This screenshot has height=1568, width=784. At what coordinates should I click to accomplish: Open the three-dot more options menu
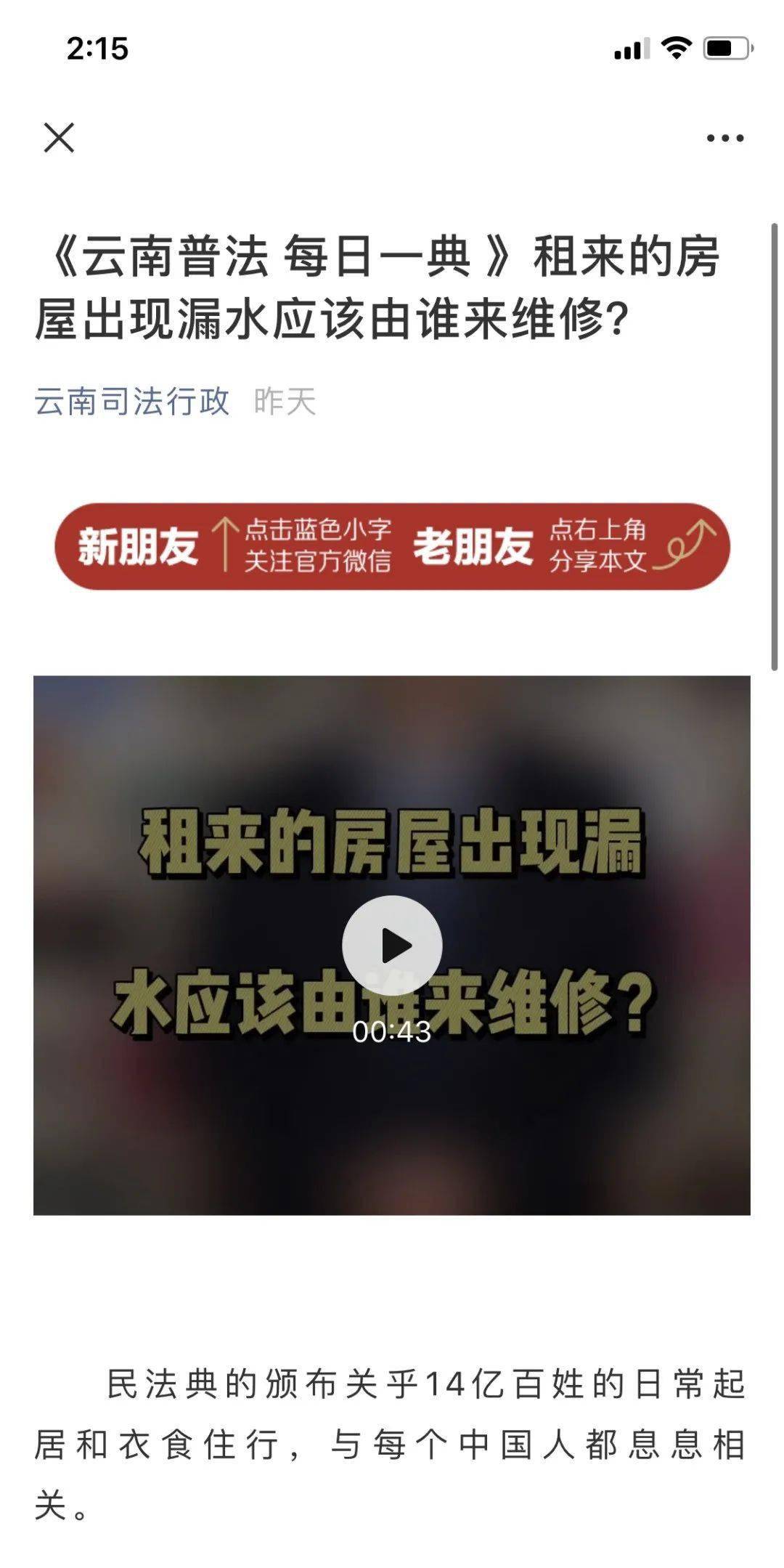coord(724,138)
